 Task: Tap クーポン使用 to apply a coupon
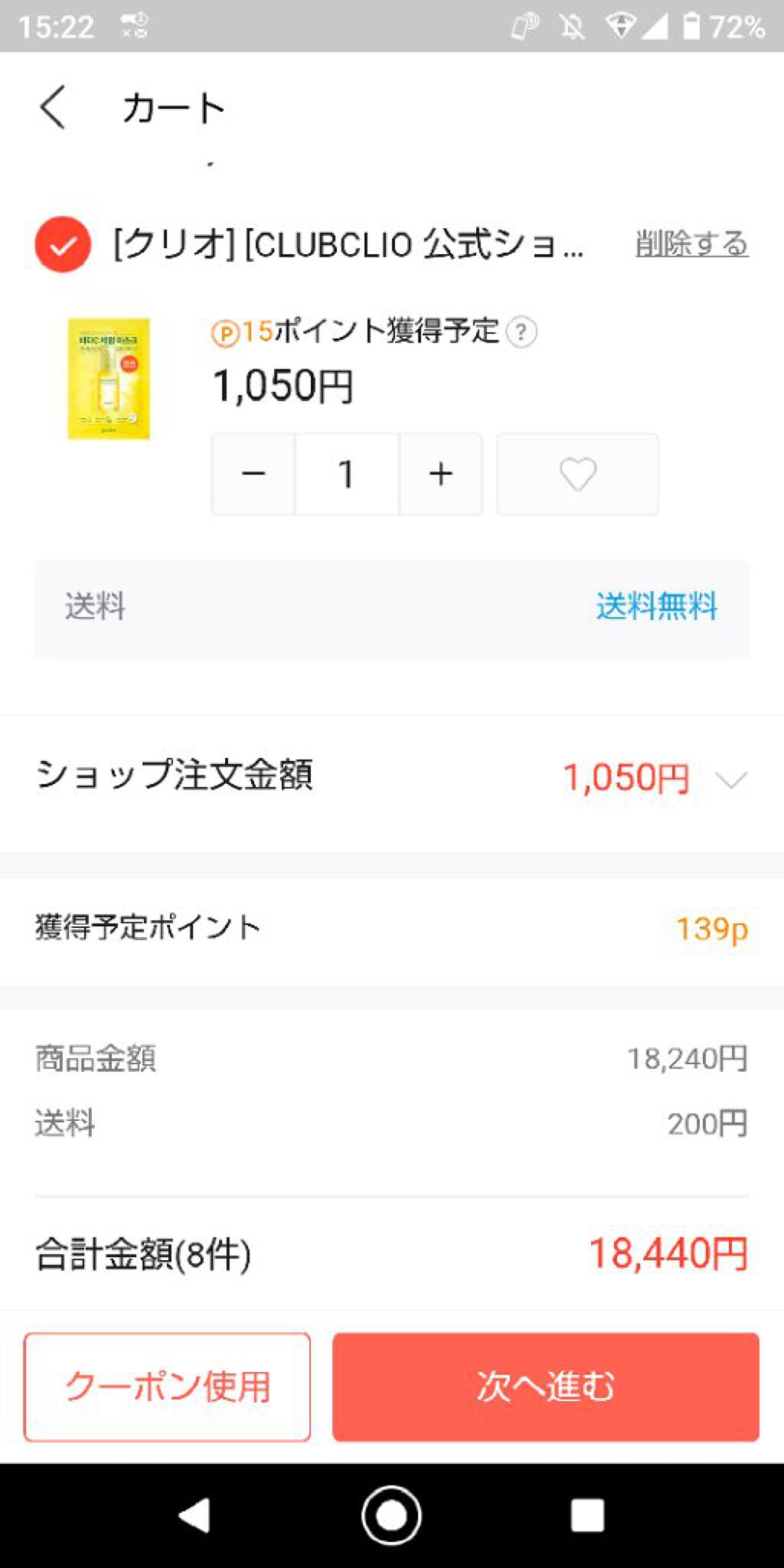(x=168, y=1387)
